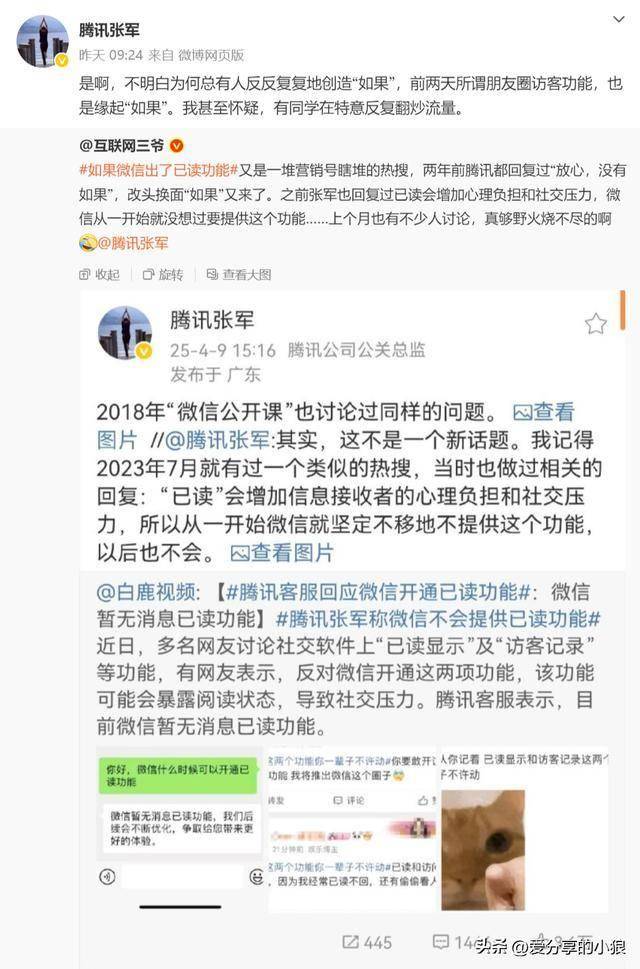This screenshot has height=969, width=640.
Task: Open the @腾讯张军 mention in the repost
Action: click(134, 242)
